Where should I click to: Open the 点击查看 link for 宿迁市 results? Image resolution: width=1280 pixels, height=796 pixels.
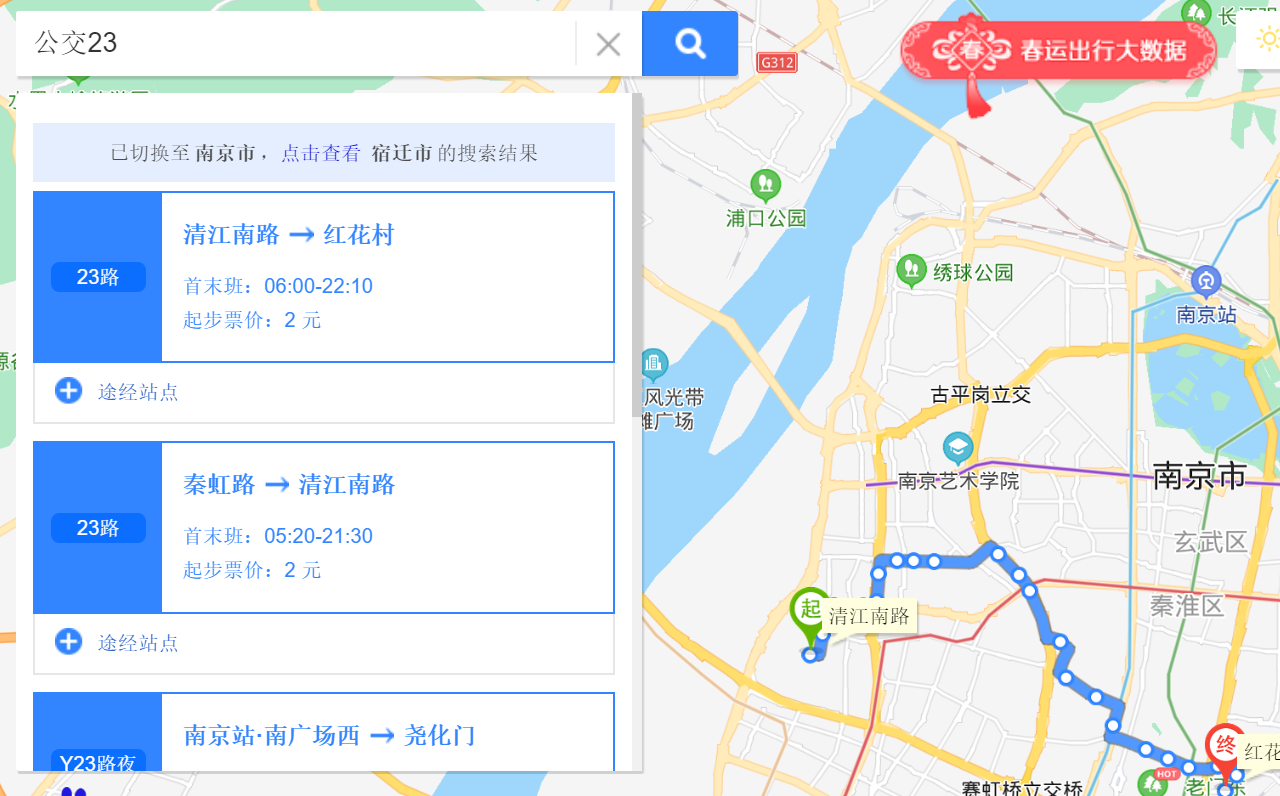point(320,153)
